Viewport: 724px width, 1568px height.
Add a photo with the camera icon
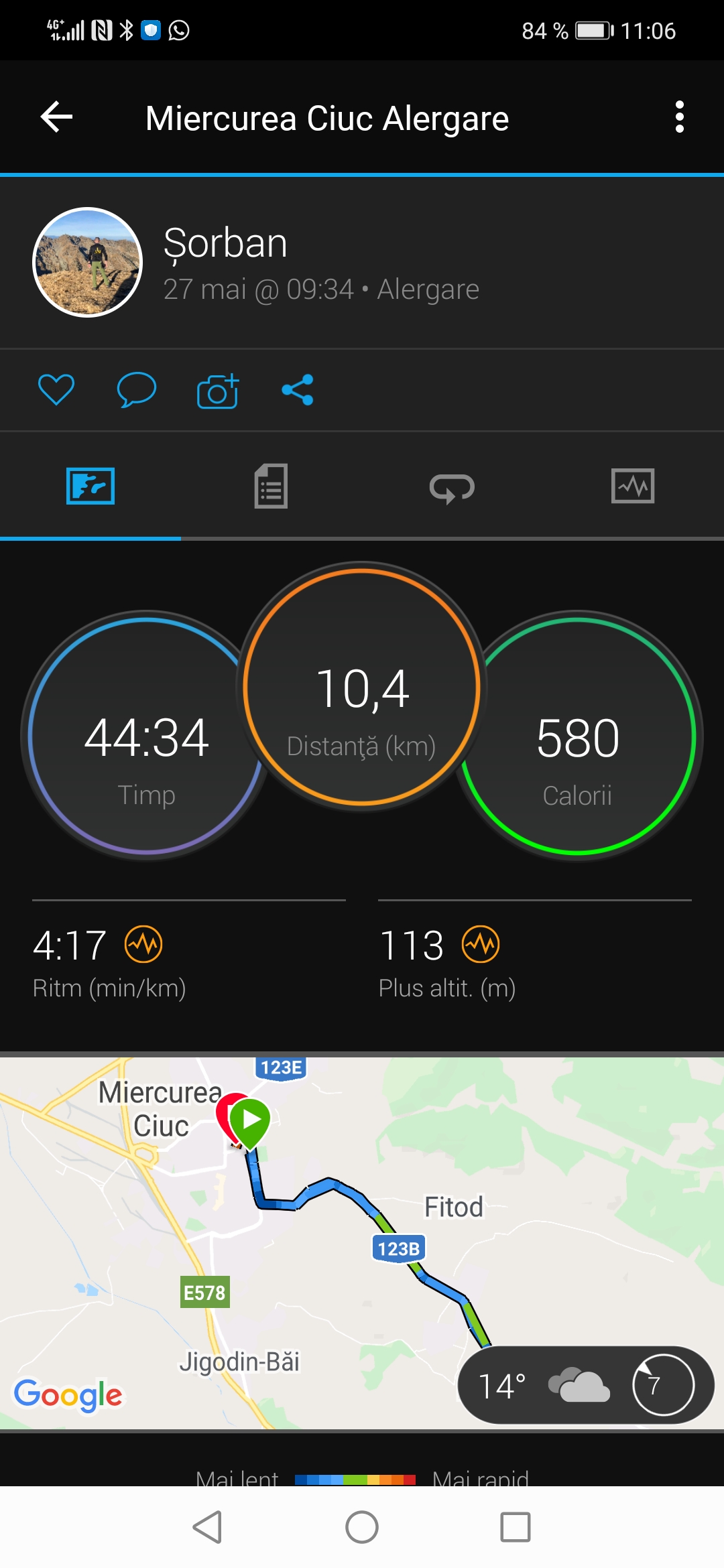(218, 391)
